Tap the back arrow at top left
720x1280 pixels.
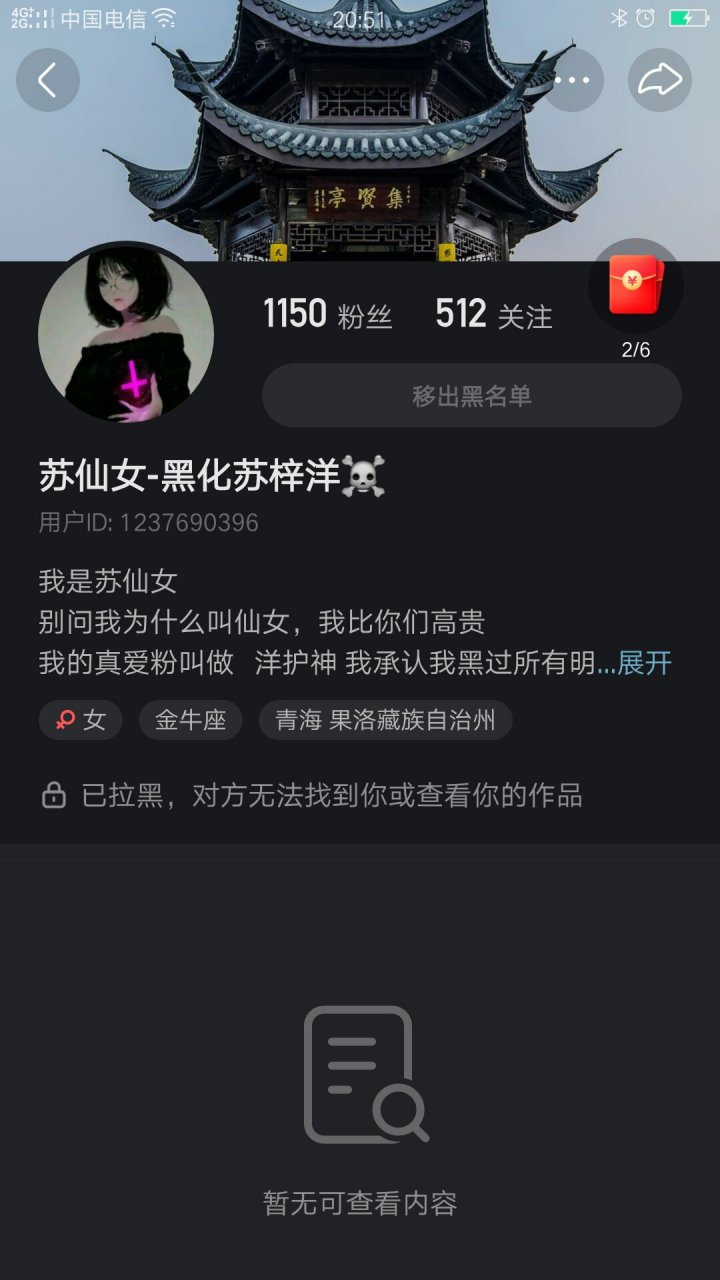tap(47, 80)
